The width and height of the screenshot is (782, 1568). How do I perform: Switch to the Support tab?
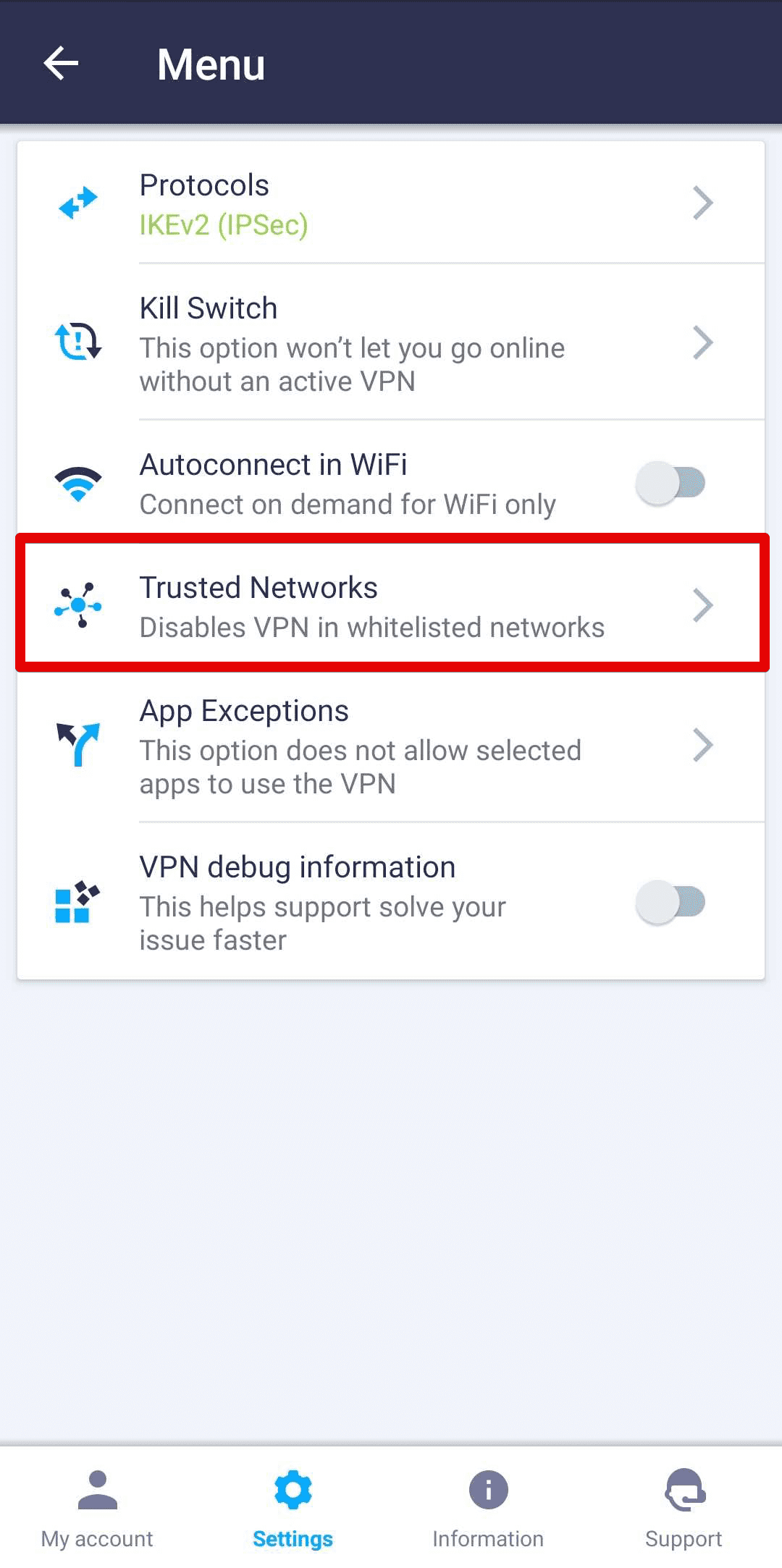(x=684, y=1507)
